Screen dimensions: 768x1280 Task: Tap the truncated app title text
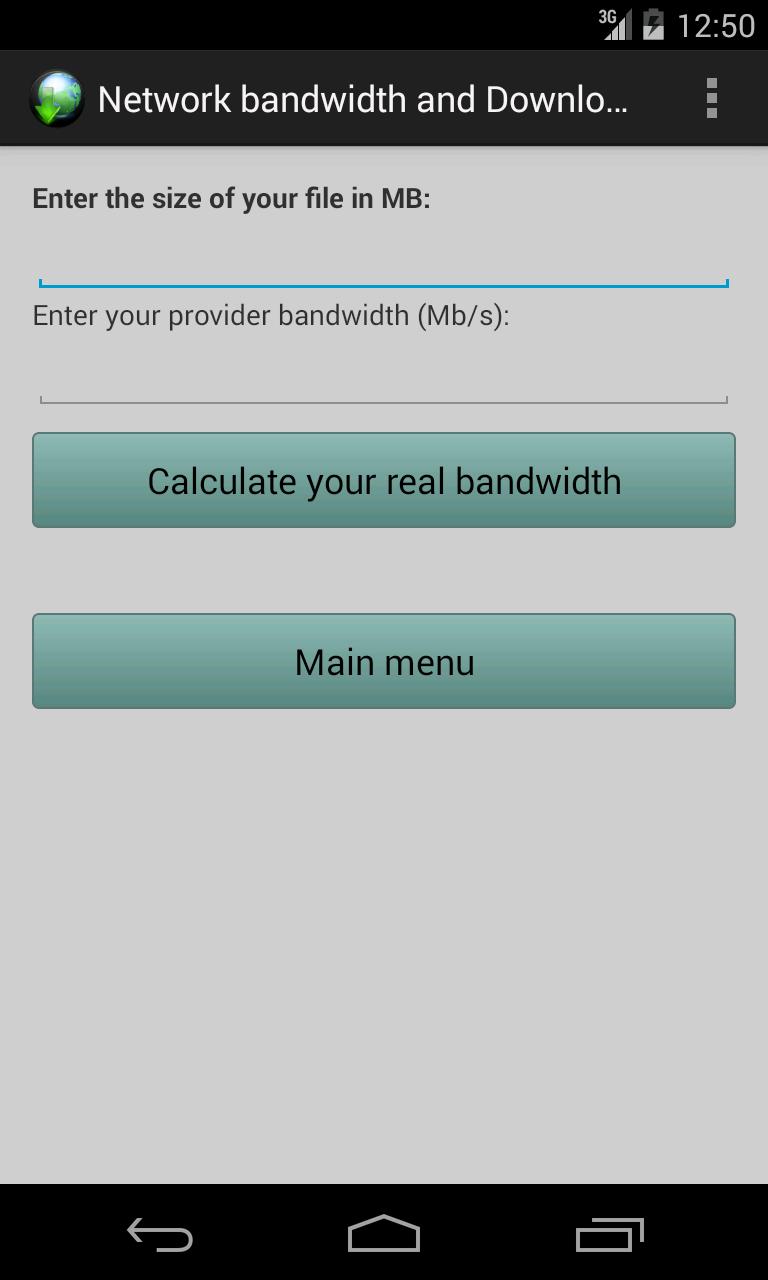pos(364,99)
